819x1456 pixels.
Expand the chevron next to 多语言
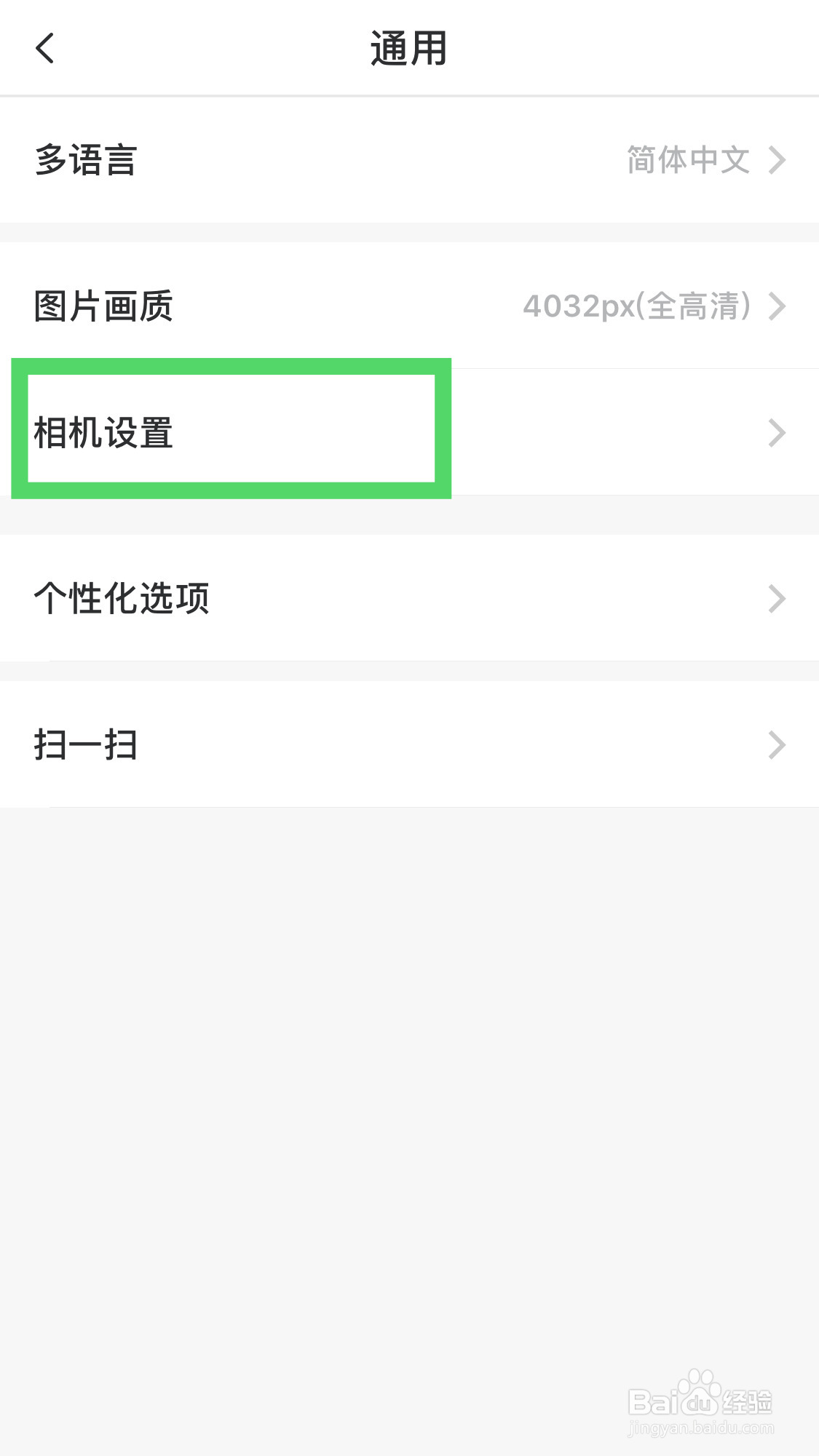click(776, 161)
